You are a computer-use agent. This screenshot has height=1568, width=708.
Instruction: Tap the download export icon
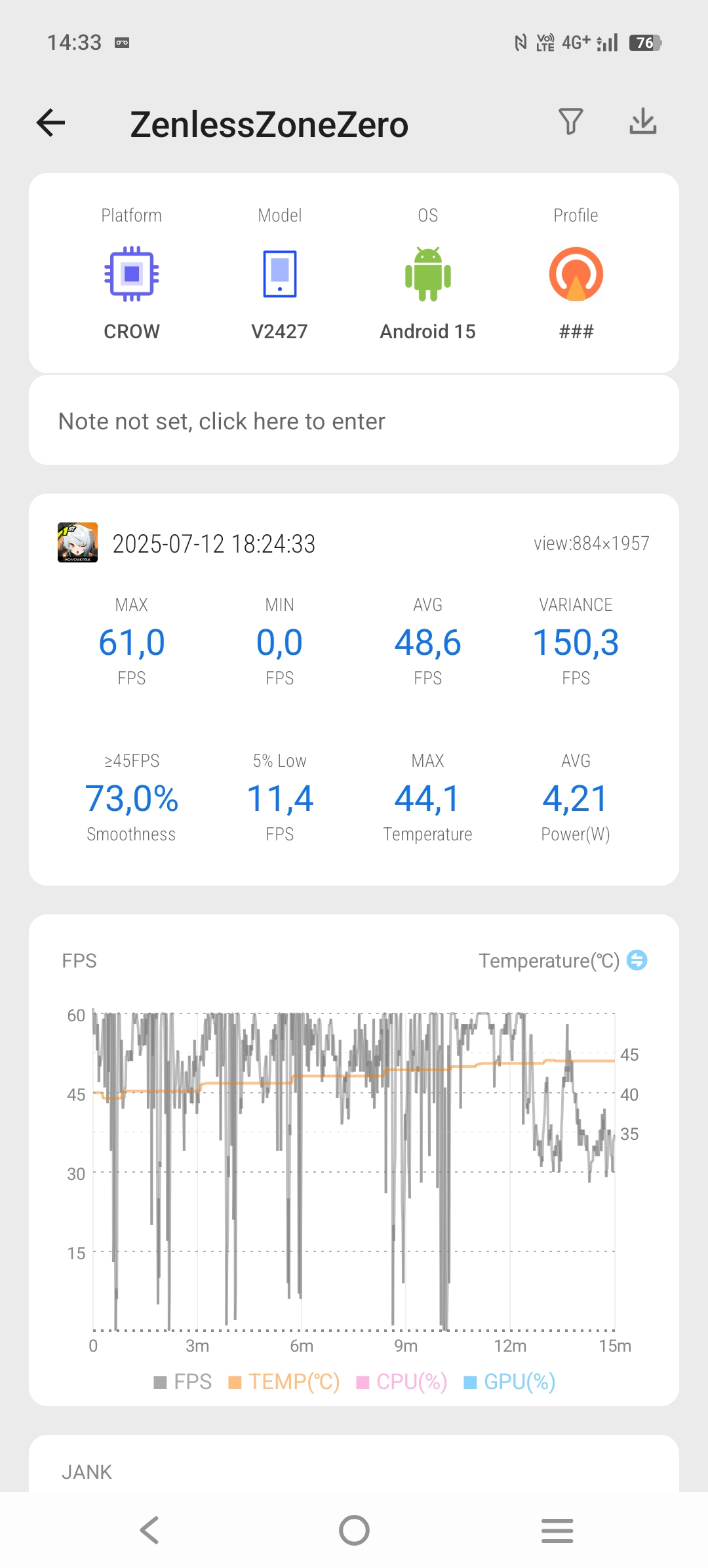[643, 121]
